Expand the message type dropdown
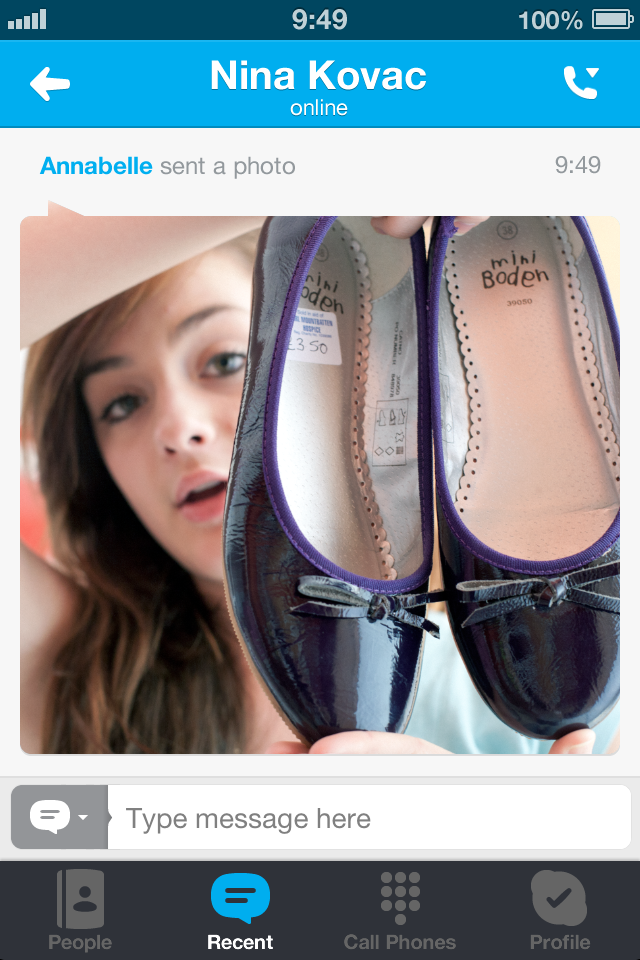This screenshot has width=640, height=960. point(59,817)
